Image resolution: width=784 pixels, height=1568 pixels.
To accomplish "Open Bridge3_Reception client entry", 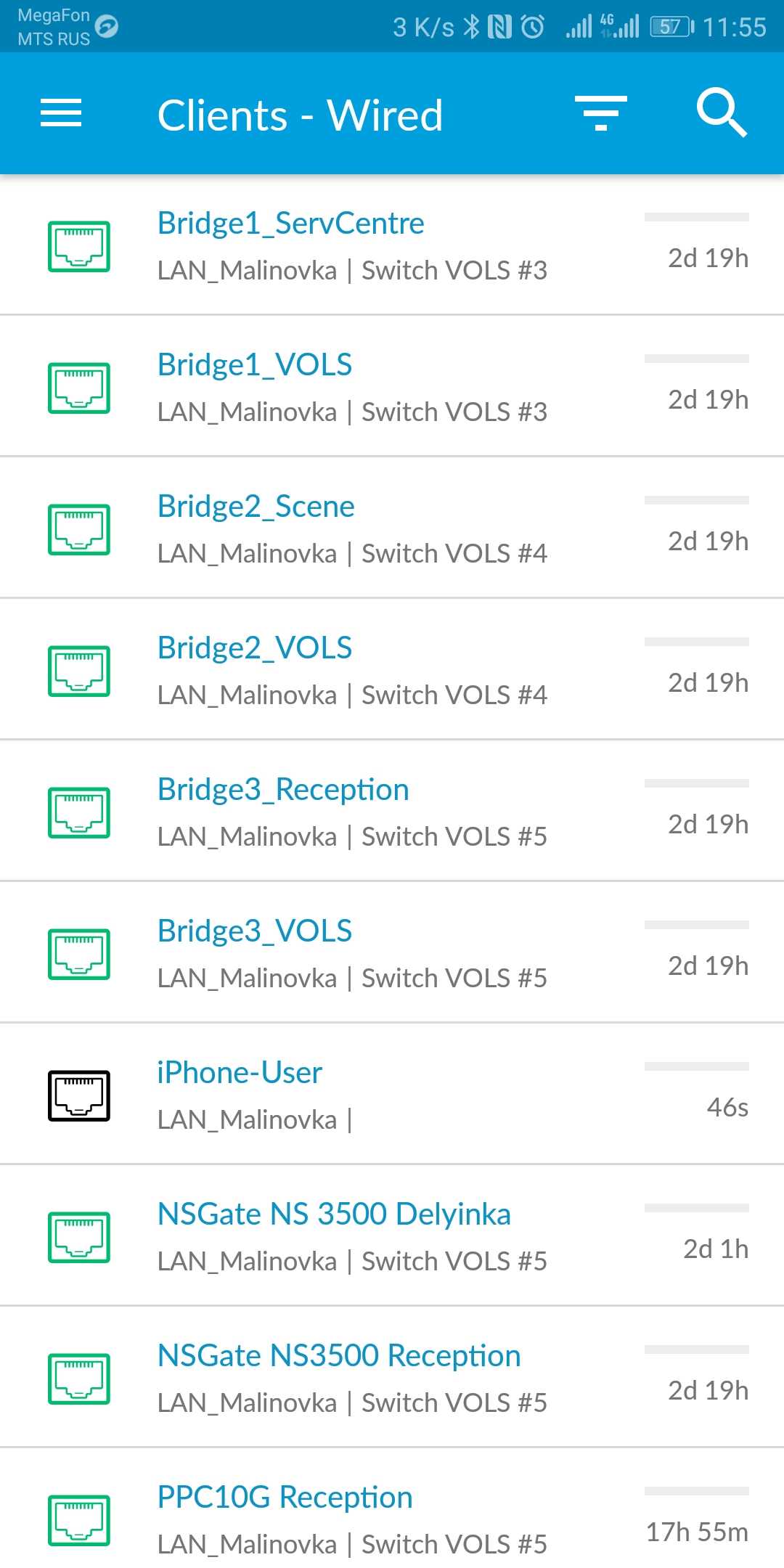I will pyautogui.click(x=392, y=811).
